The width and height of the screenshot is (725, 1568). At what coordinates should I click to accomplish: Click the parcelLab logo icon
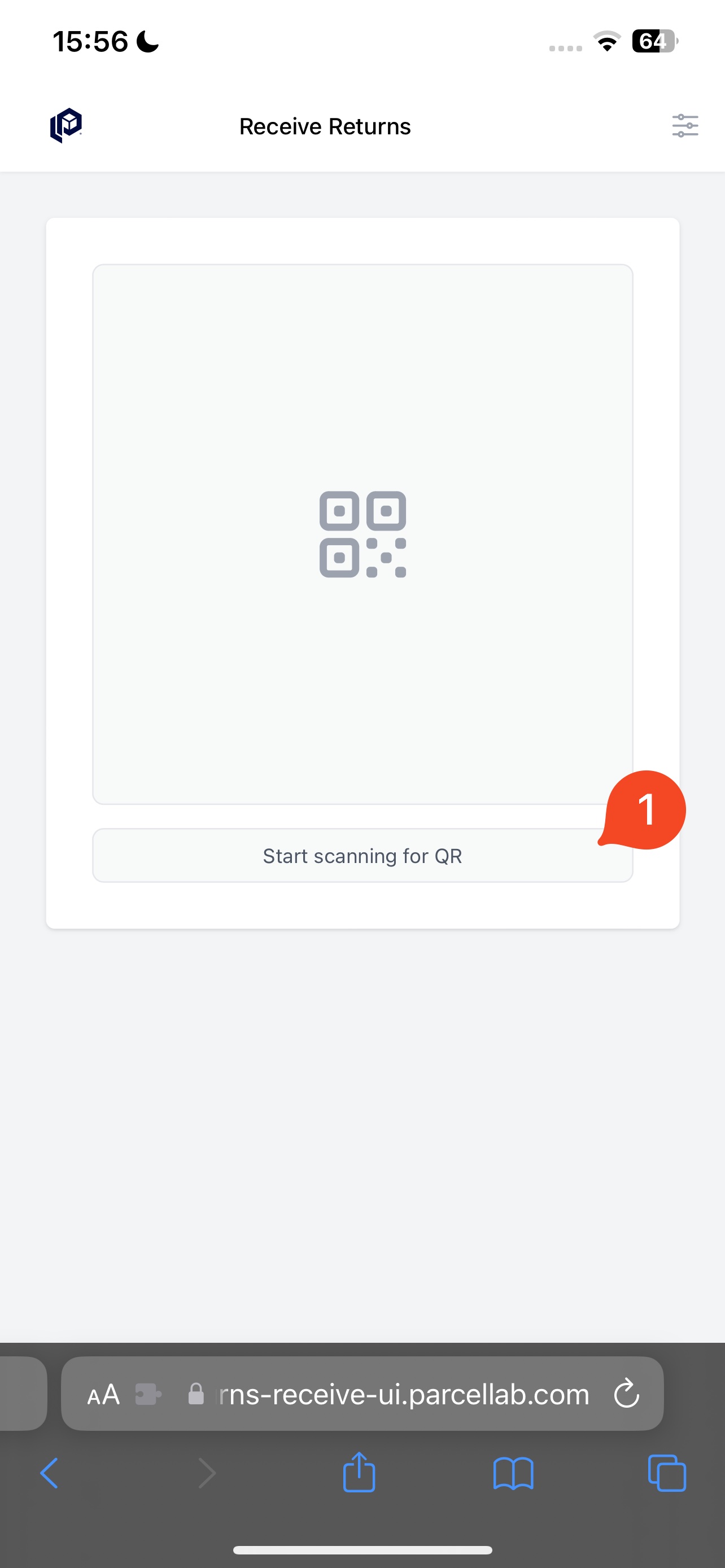point(65,125)
